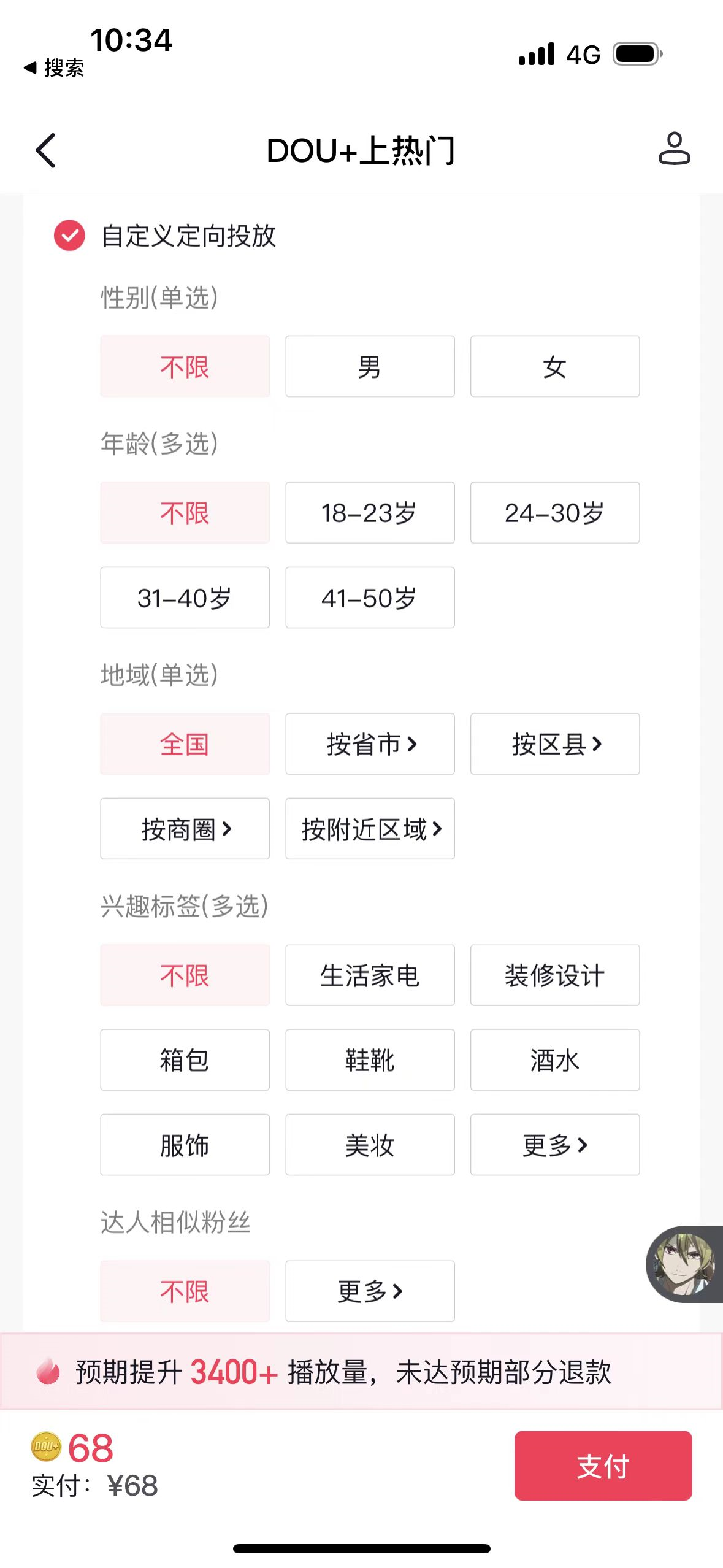Open 按附近区域 selection
This screenshot has height=1568, width=723.
pyautogui.click(x=370, y=829)
